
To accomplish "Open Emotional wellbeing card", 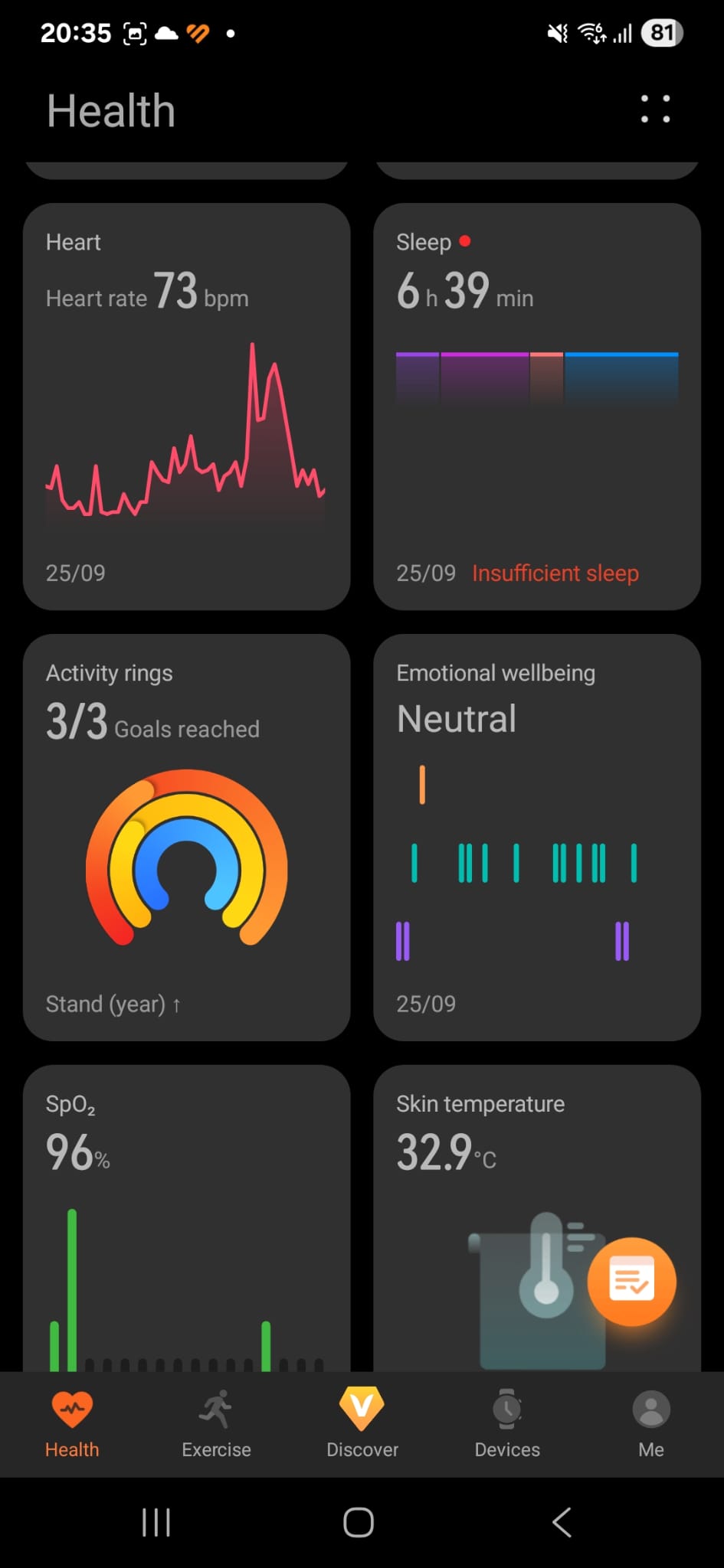I will coord(536,837).
